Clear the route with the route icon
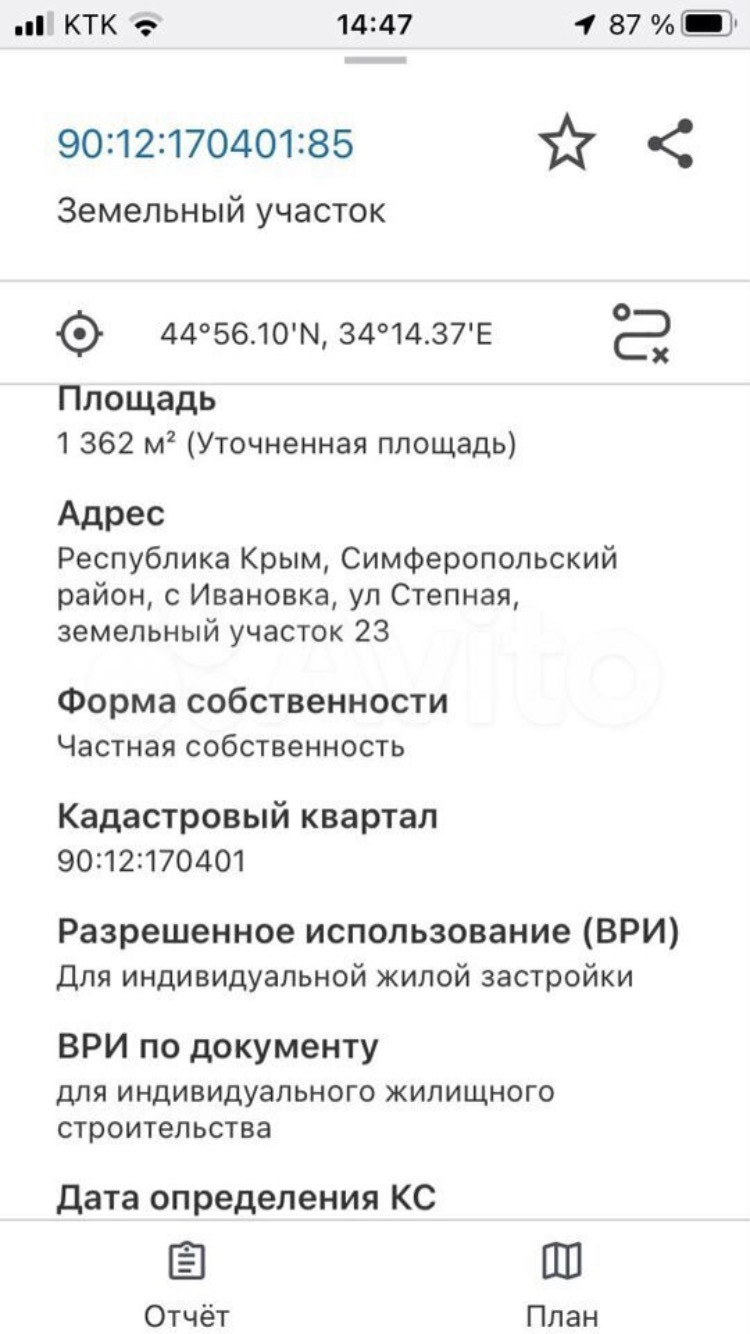The image size is (750, 1334). (641, 333)
